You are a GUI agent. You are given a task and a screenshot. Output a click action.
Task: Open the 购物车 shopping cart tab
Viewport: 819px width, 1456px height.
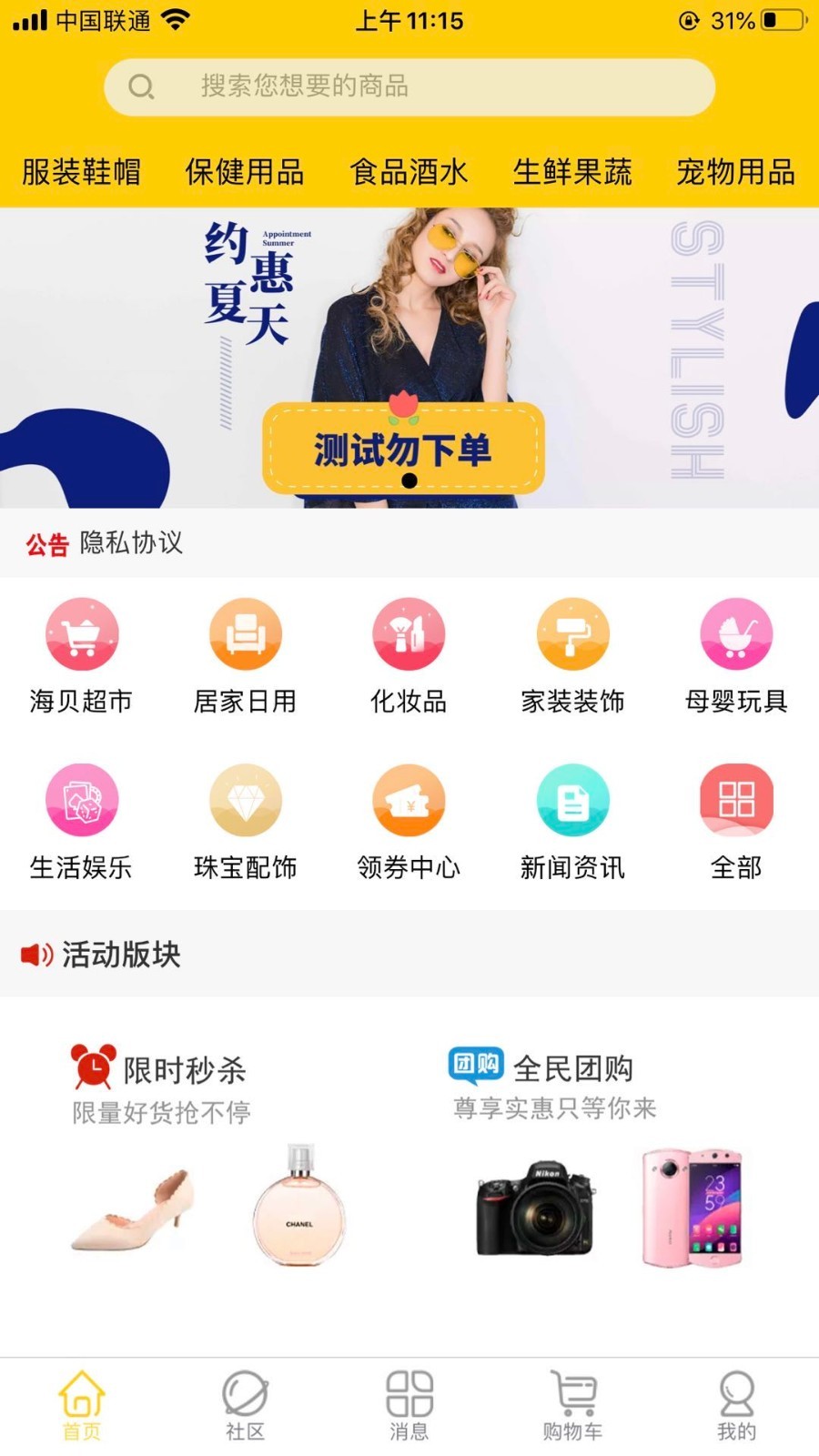pos(572,1405)
